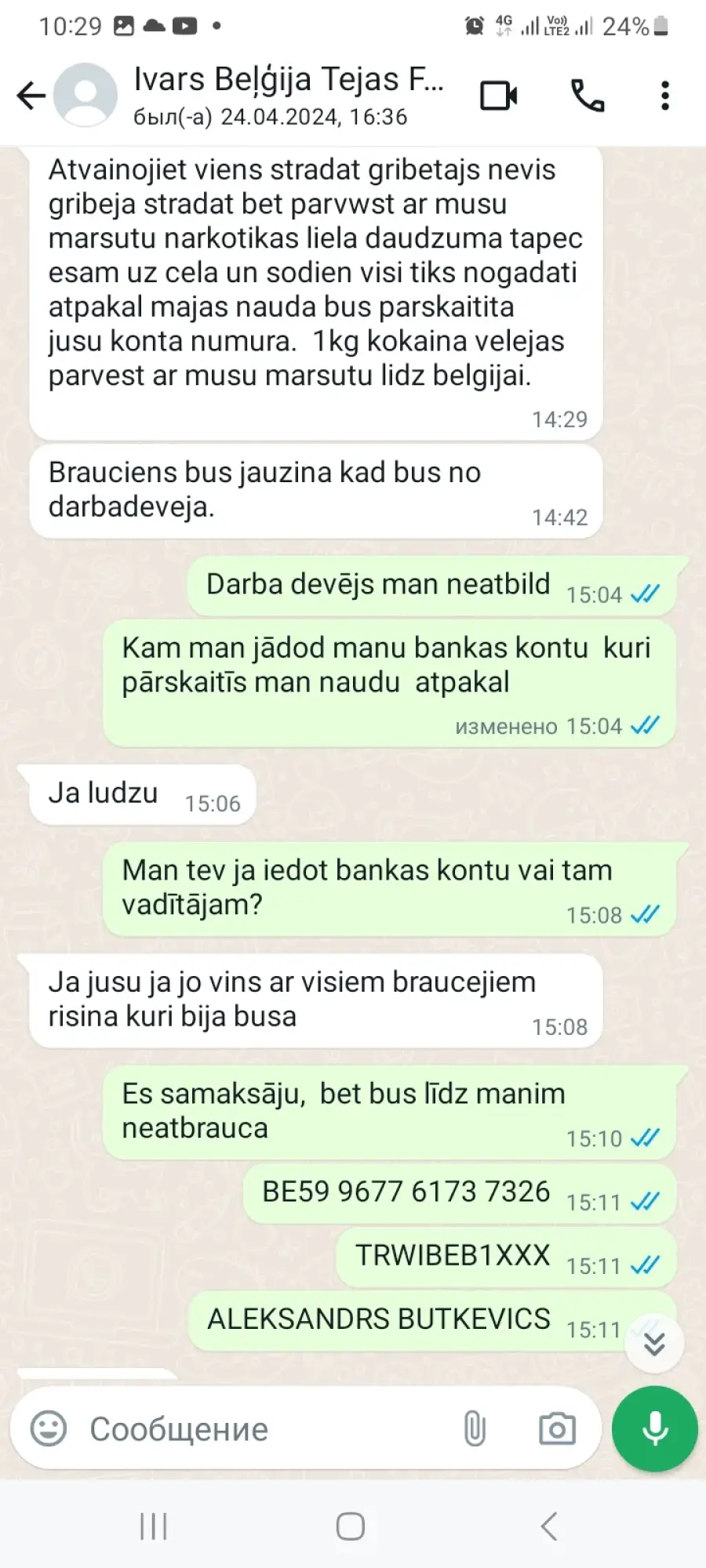This screenshot has width=706, height=1568.
Task: Open the camera to send a photo
Action: tap(558, 1428)
